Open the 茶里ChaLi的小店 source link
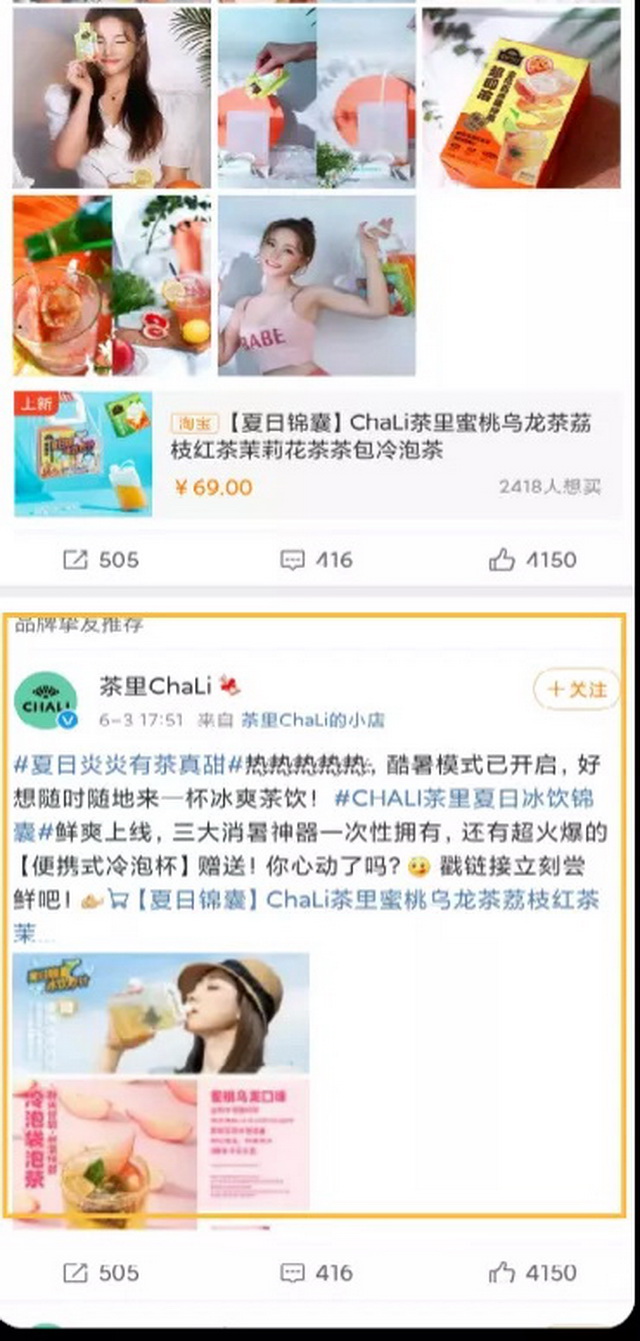The image size is (640, 1341). click(x=312, y=720)
